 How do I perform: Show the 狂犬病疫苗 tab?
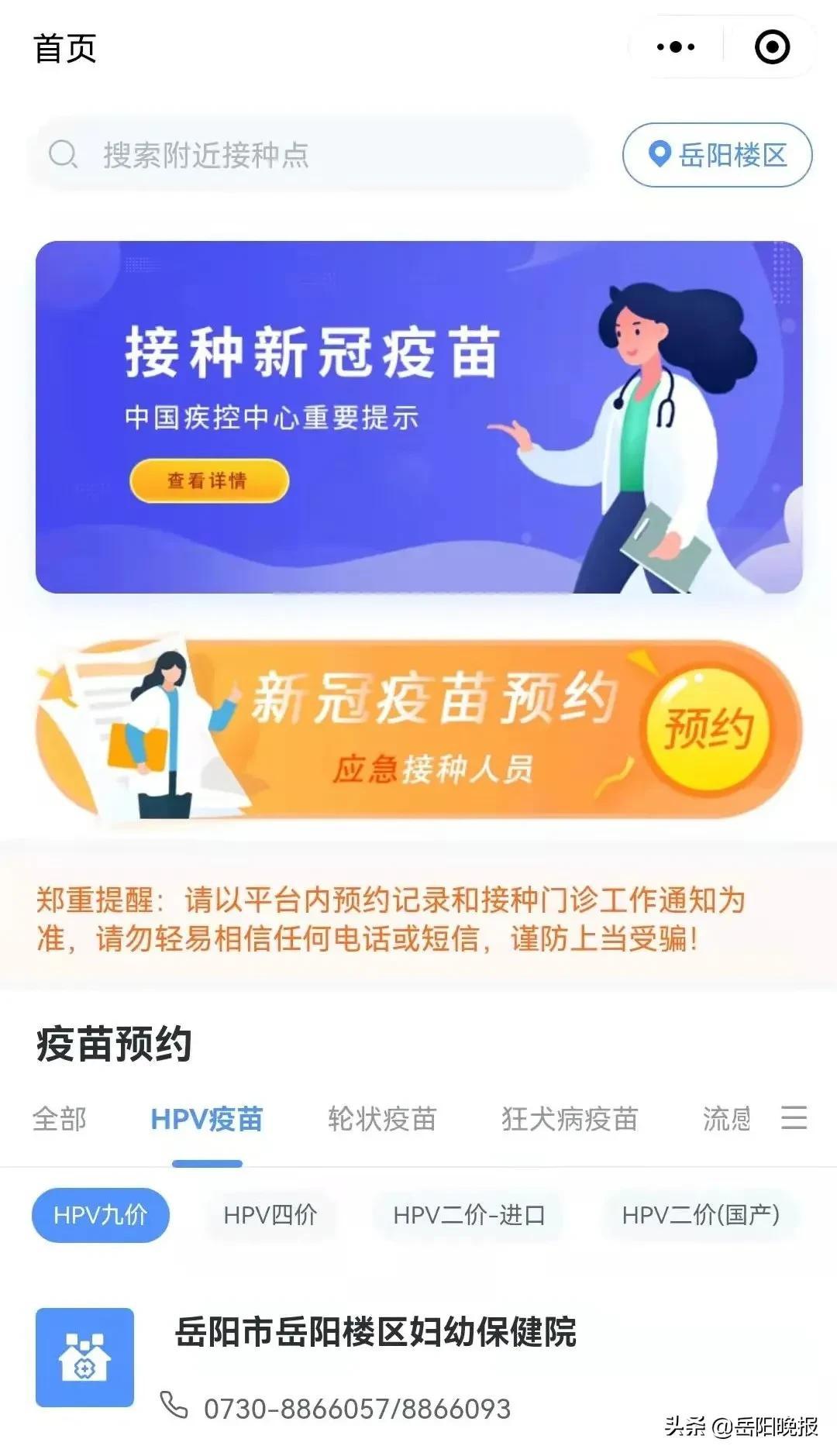coord(570,1119)
